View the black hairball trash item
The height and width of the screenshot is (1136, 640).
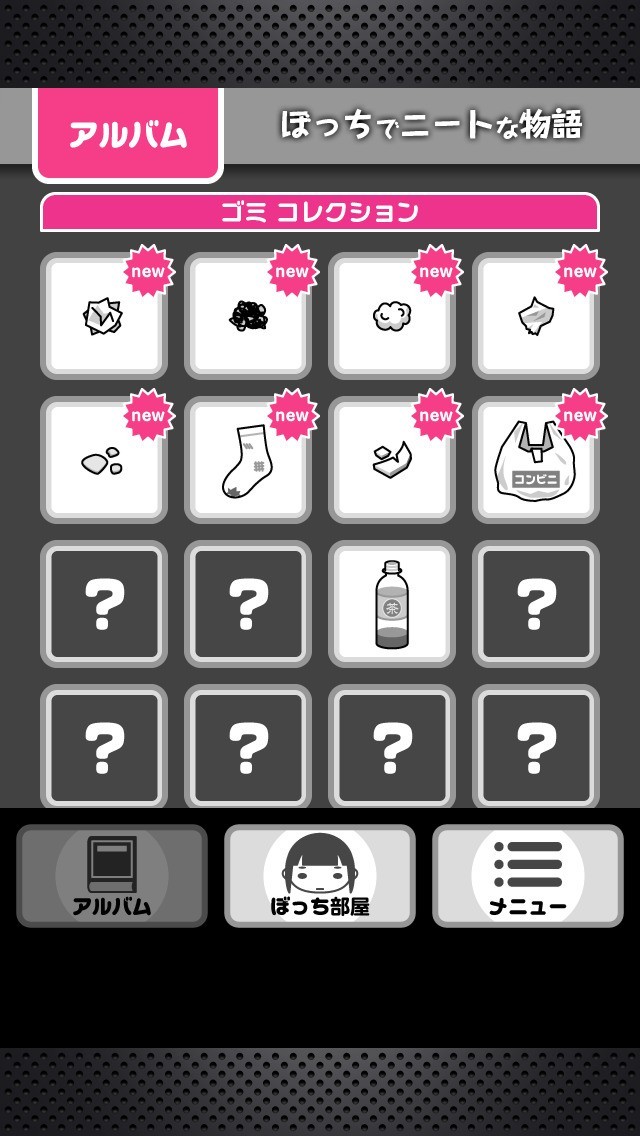(248, 317)
